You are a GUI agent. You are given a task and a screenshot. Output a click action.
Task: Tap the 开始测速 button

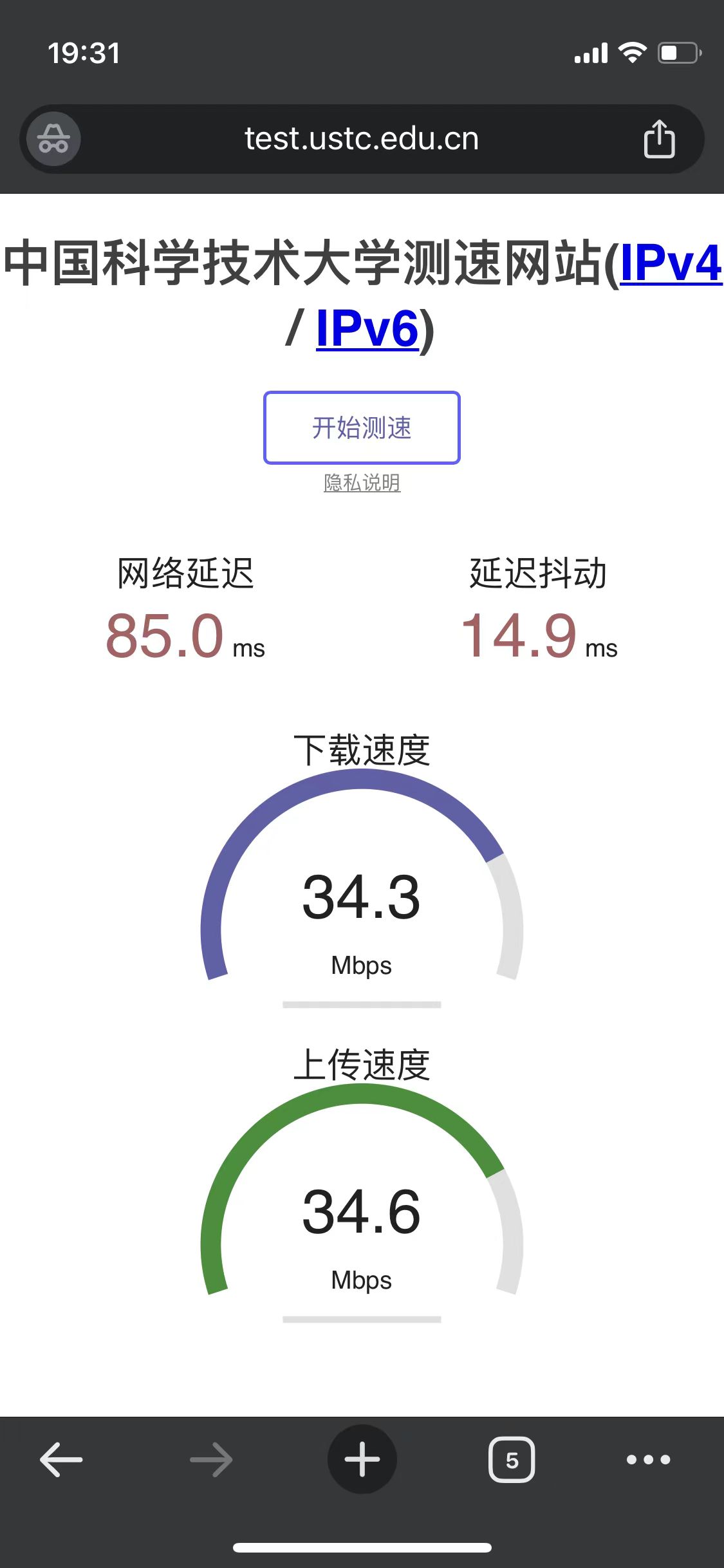(x=362, y=427)
